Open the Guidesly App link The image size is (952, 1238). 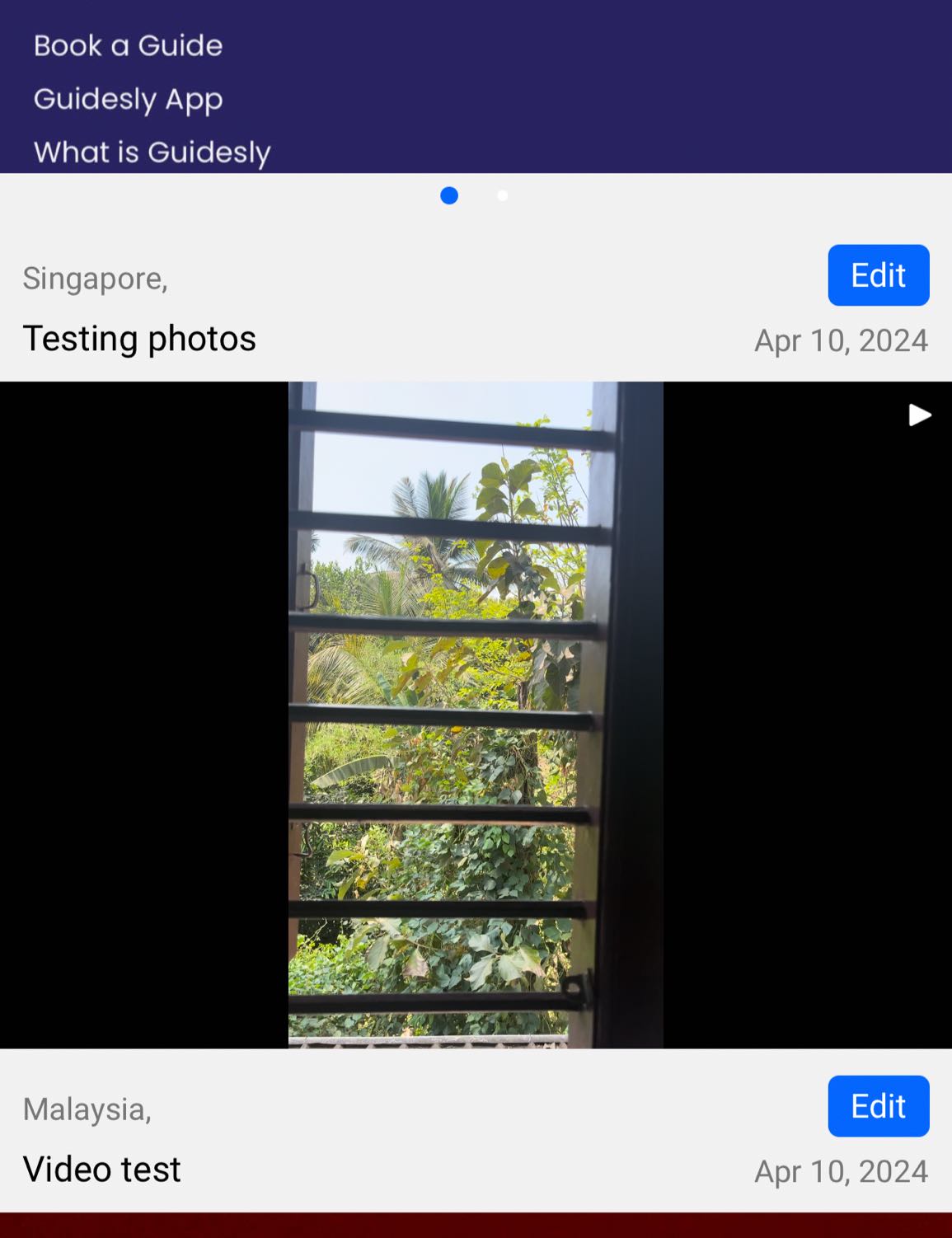(128, 99)
